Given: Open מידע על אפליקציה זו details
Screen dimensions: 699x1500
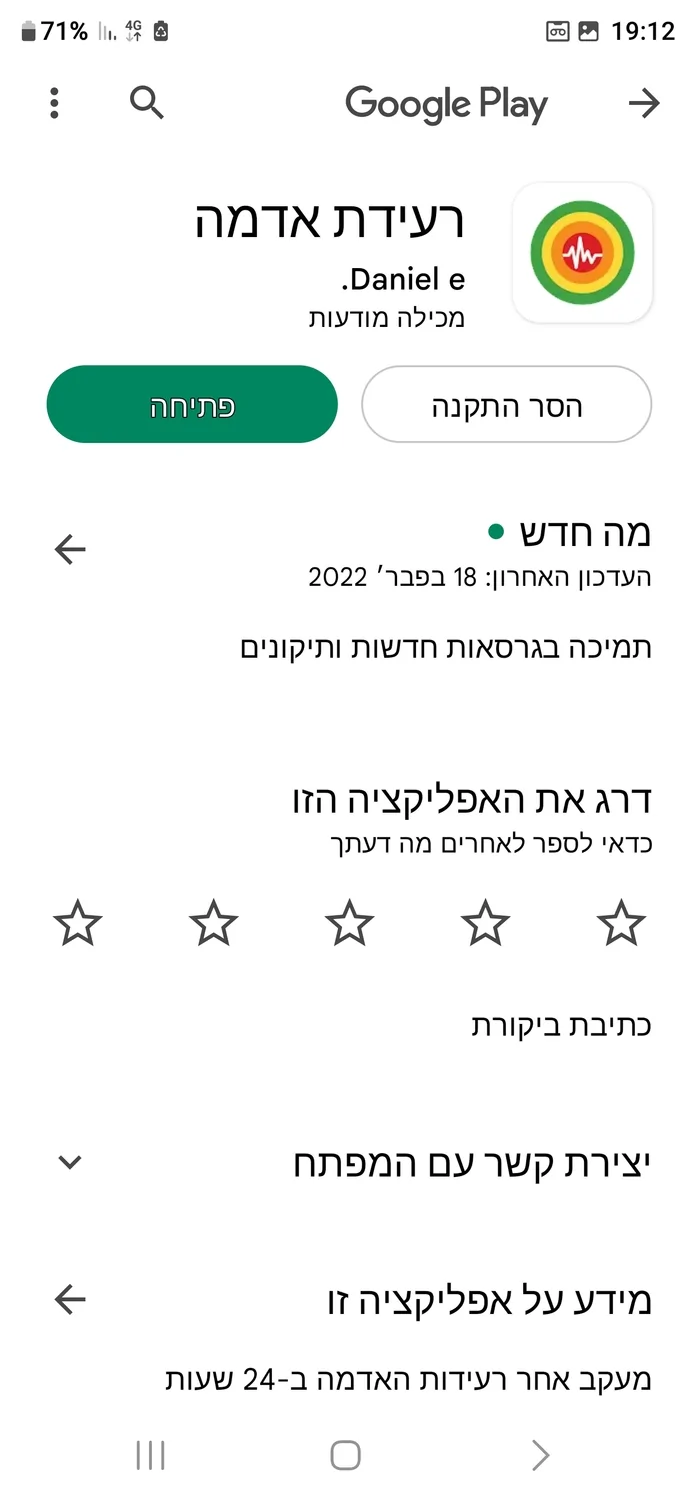Looking at the screenshot, I should (x=70, y=1300).
